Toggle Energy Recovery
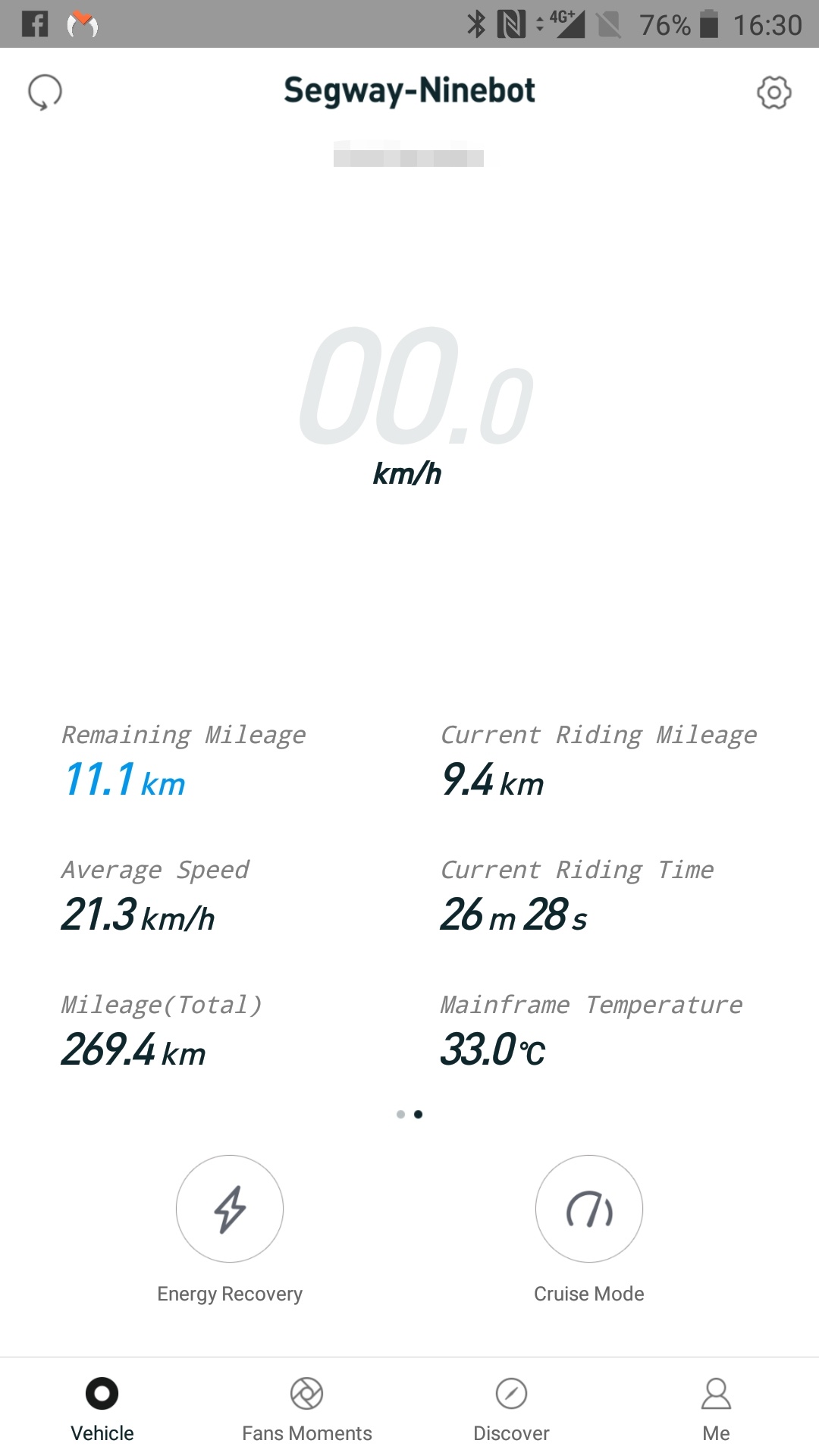 pyautogui.click(x=230, y=1208)
